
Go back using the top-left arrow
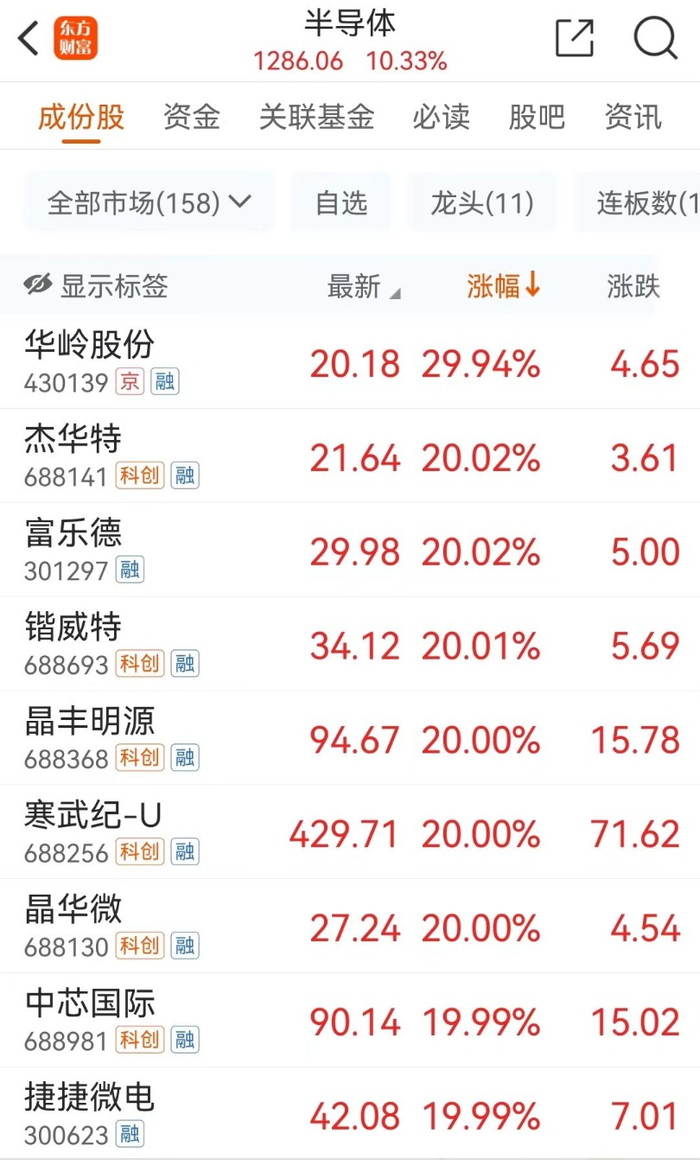[x=29, y=39]
